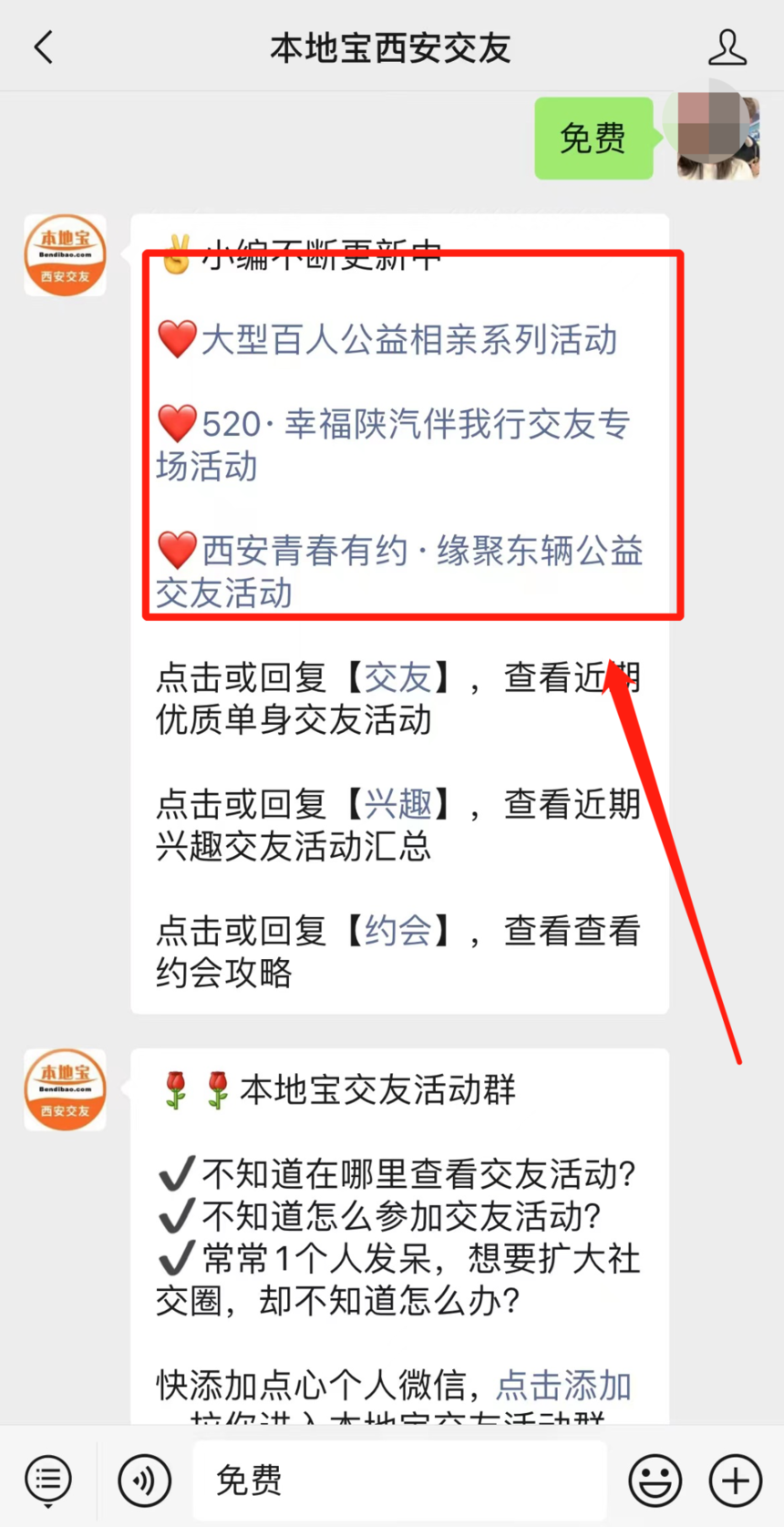The width and height of the screenshot is (784, 1527).
Task: Open the account profile icon
Action: coord(727,47)
